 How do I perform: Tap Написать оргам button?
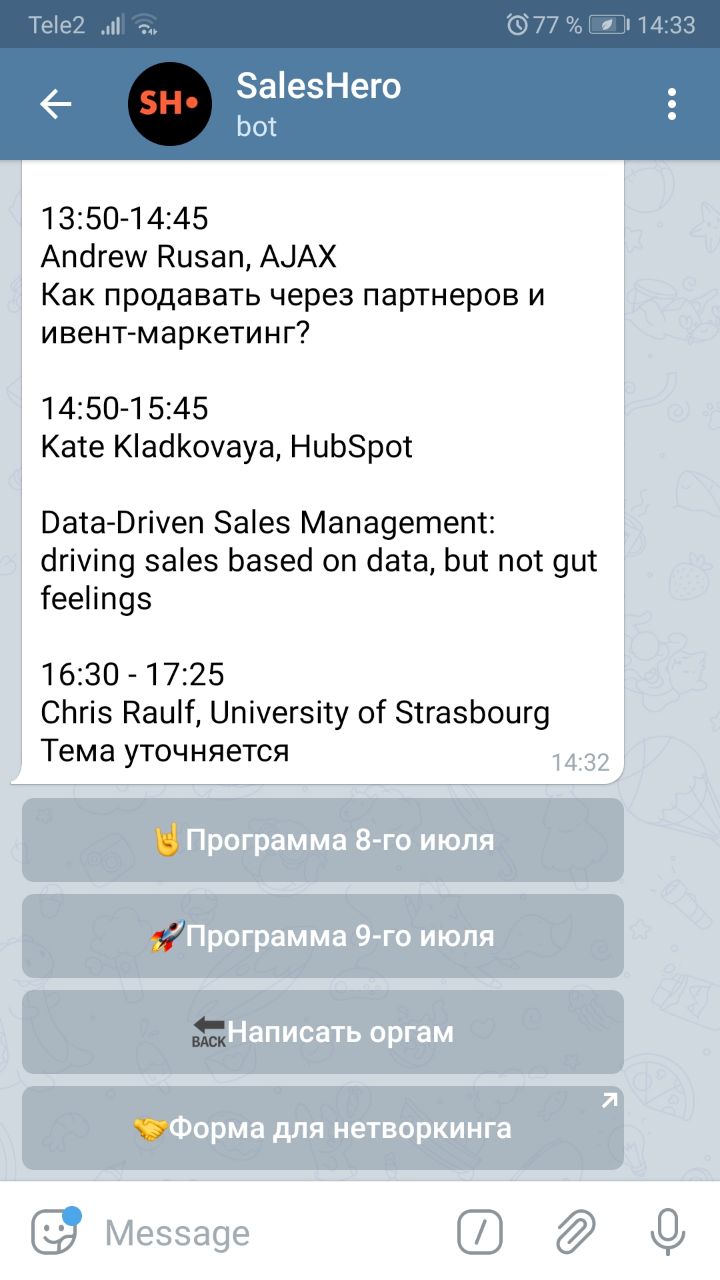tap(322, 1032)
